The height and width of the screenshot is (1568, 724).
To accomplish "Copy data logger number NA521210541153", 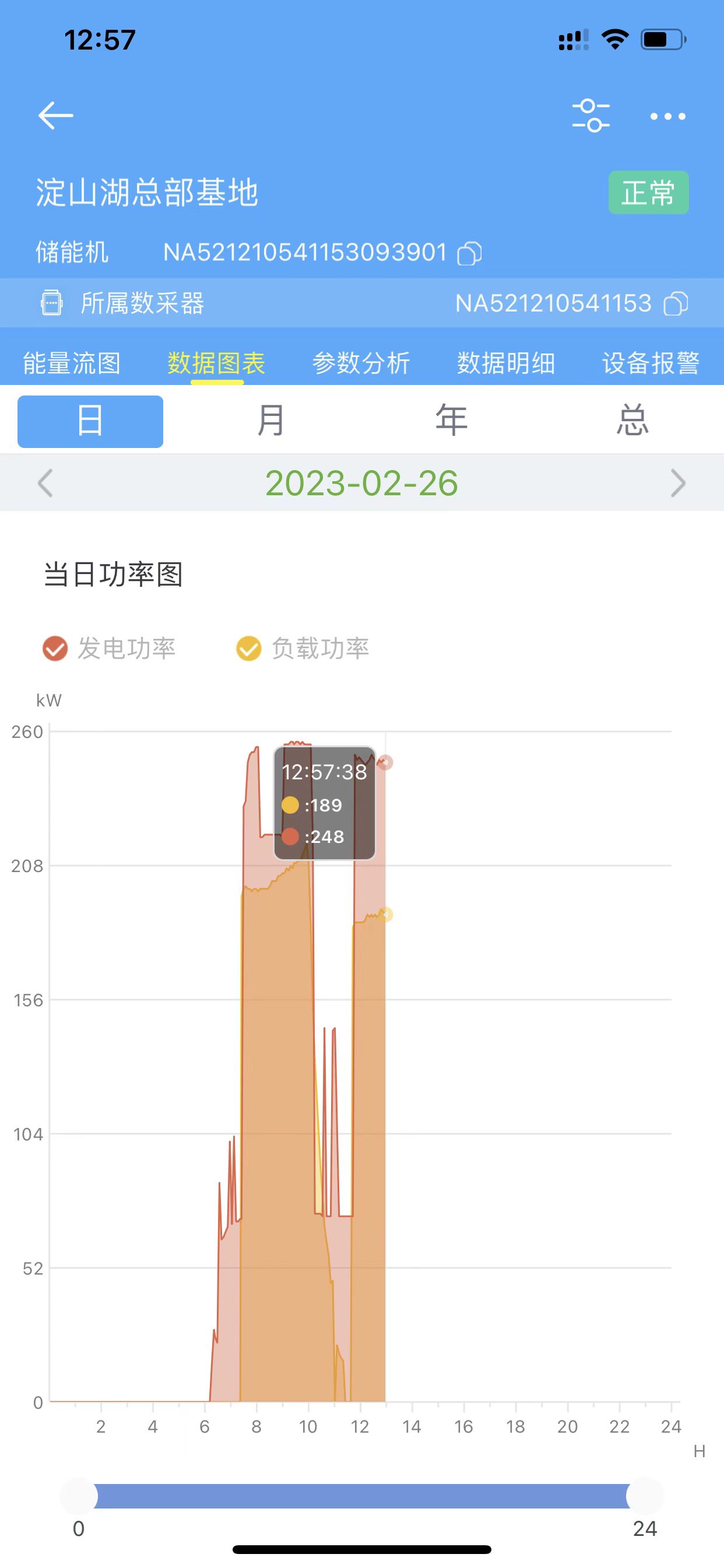I will pyautogui.click(x=676, y=303).
